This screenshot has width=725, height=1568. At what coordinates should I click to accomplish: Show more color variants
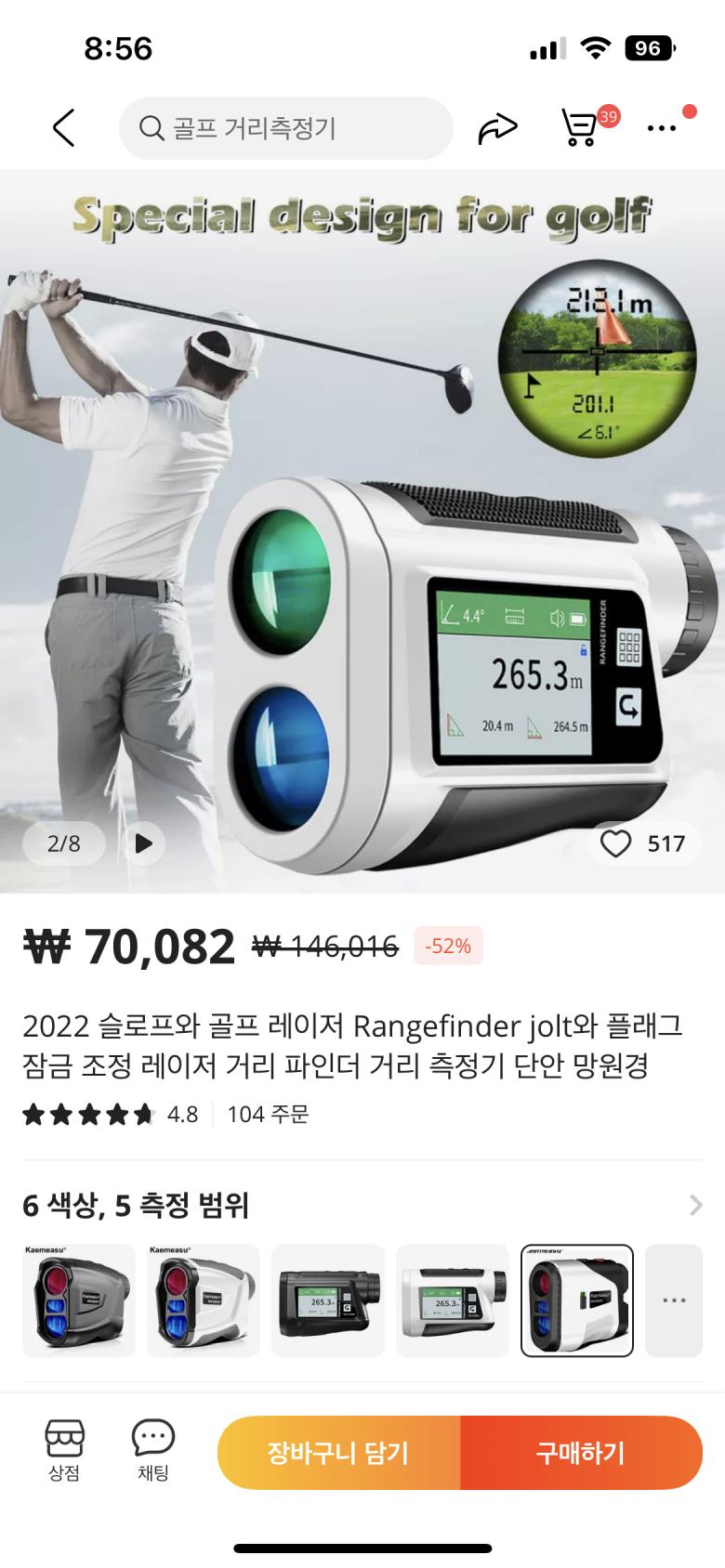(674, 1300)
